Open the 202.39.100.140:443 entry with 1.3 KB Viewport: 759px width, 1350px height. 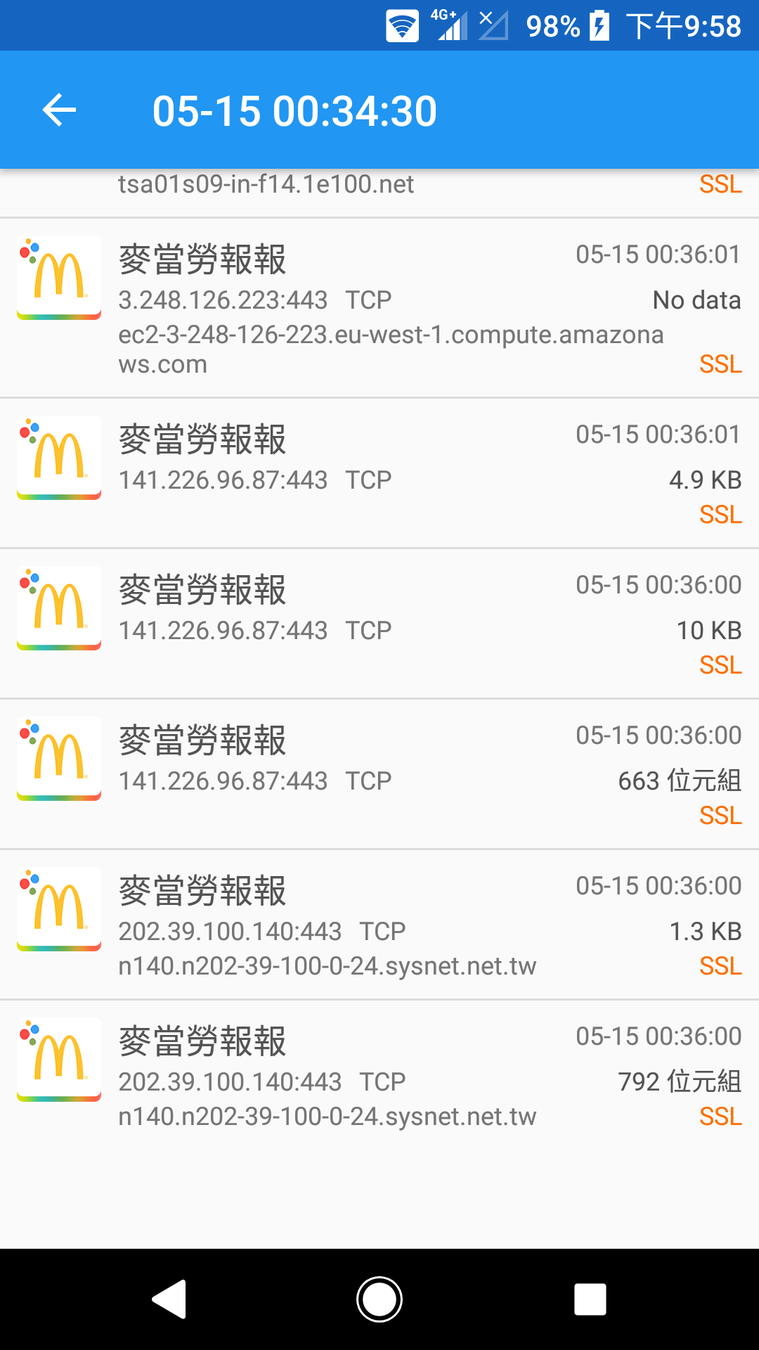tap(379, 924)
